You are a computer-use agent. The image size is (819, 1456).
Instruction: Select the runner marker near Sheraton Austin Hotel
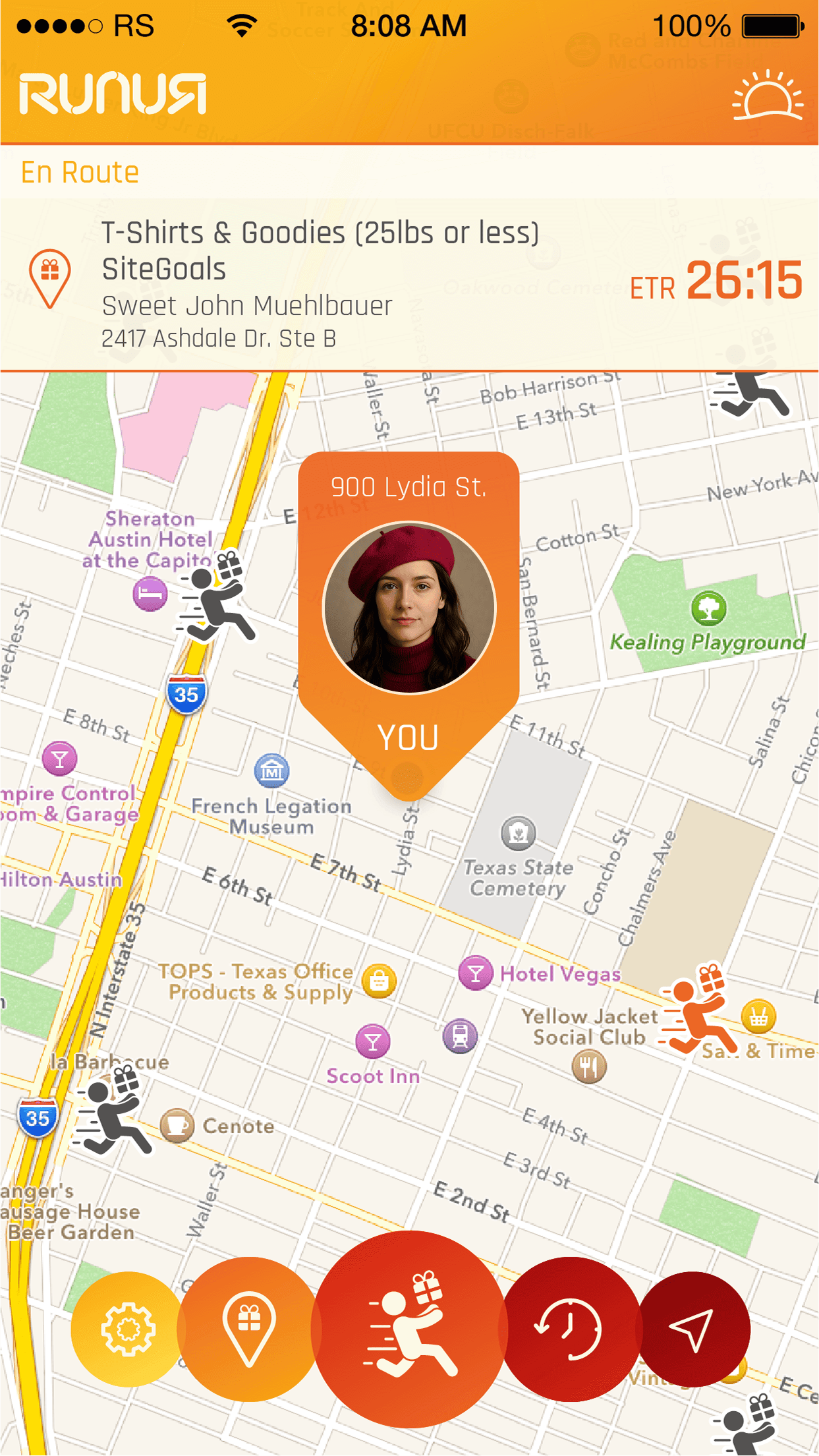(214, 595)
